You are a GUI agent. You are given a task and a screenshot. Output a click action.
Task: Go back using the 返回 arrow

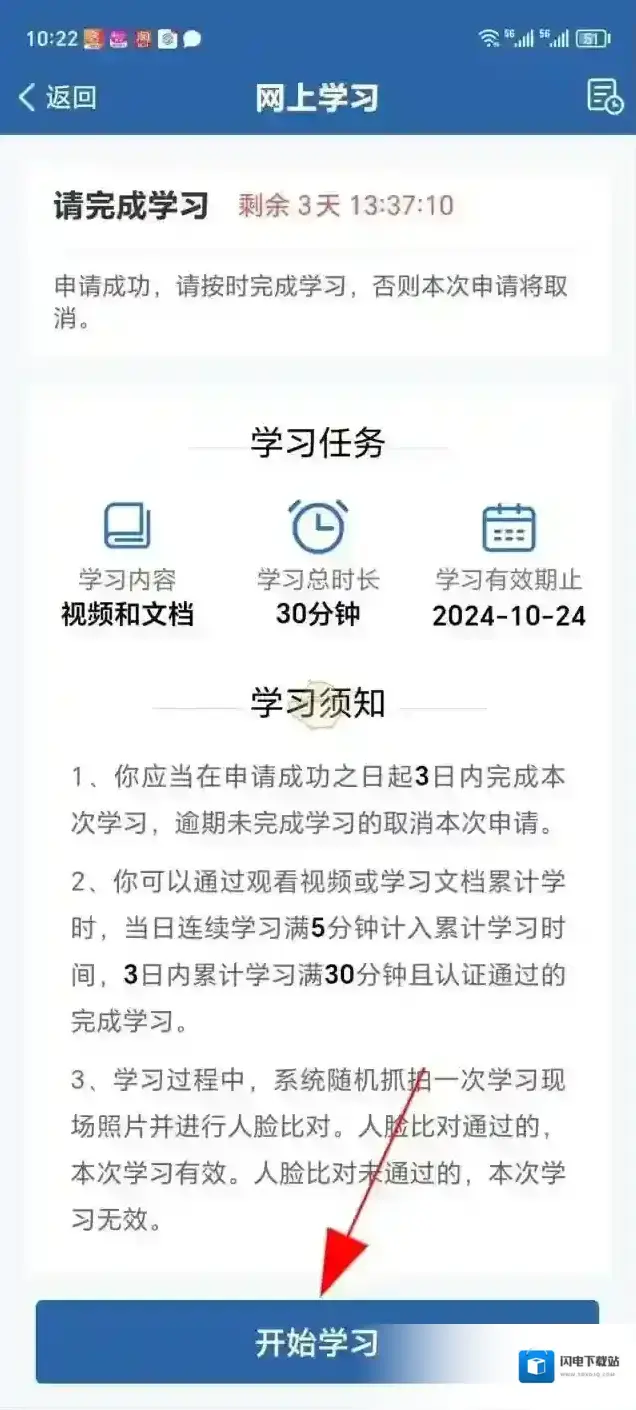coord(56,97)
